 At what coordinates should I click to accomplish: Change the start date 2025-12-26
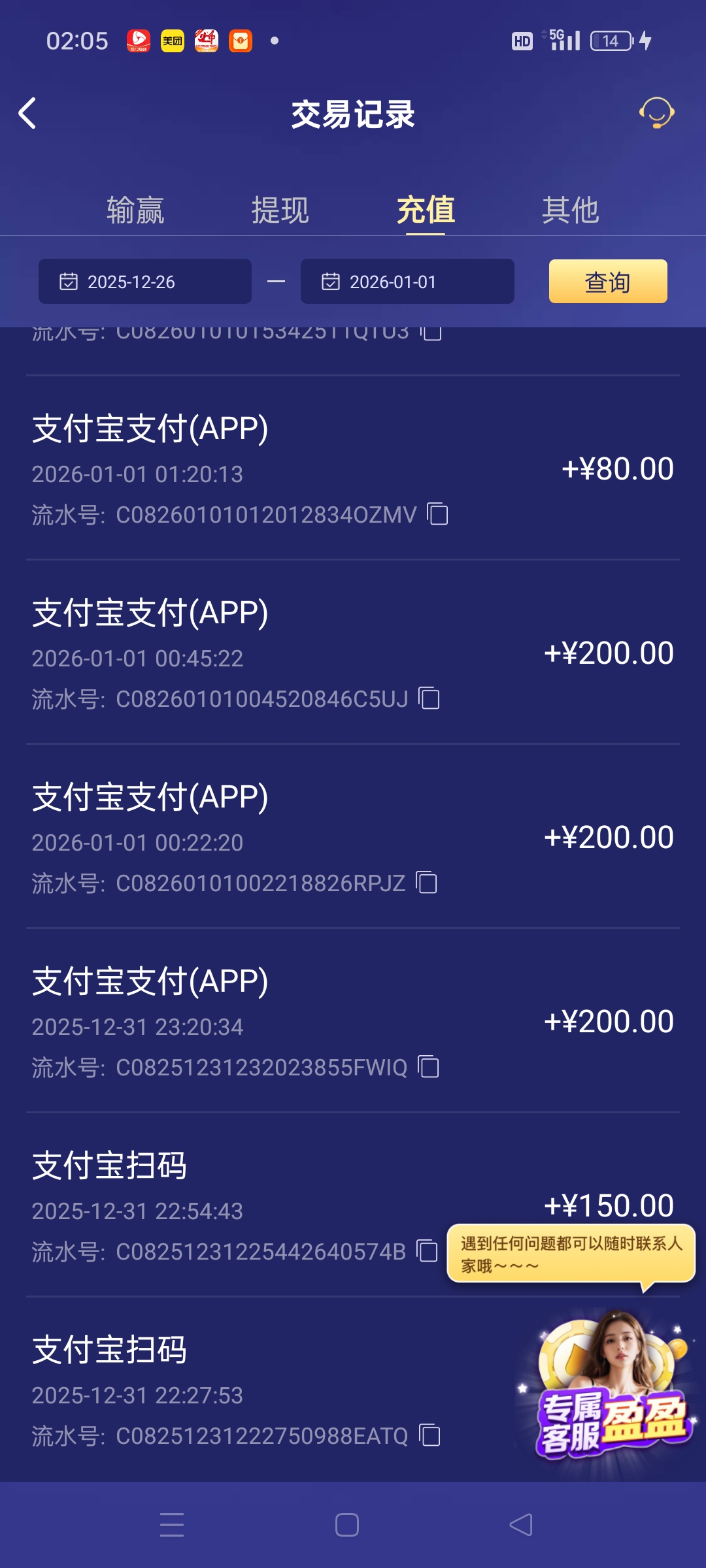click(x=145, y=282)
